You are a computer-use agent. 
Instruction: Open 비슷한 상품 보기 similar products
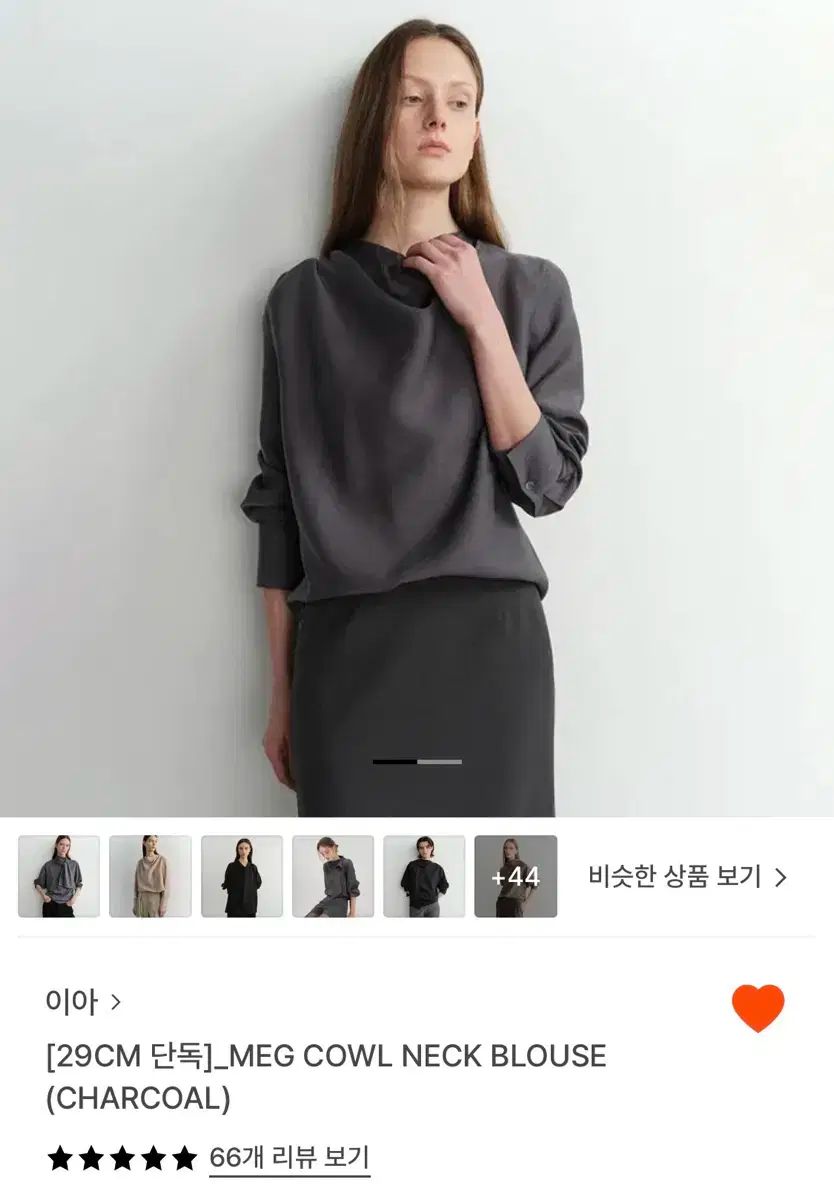coord(688,877)
